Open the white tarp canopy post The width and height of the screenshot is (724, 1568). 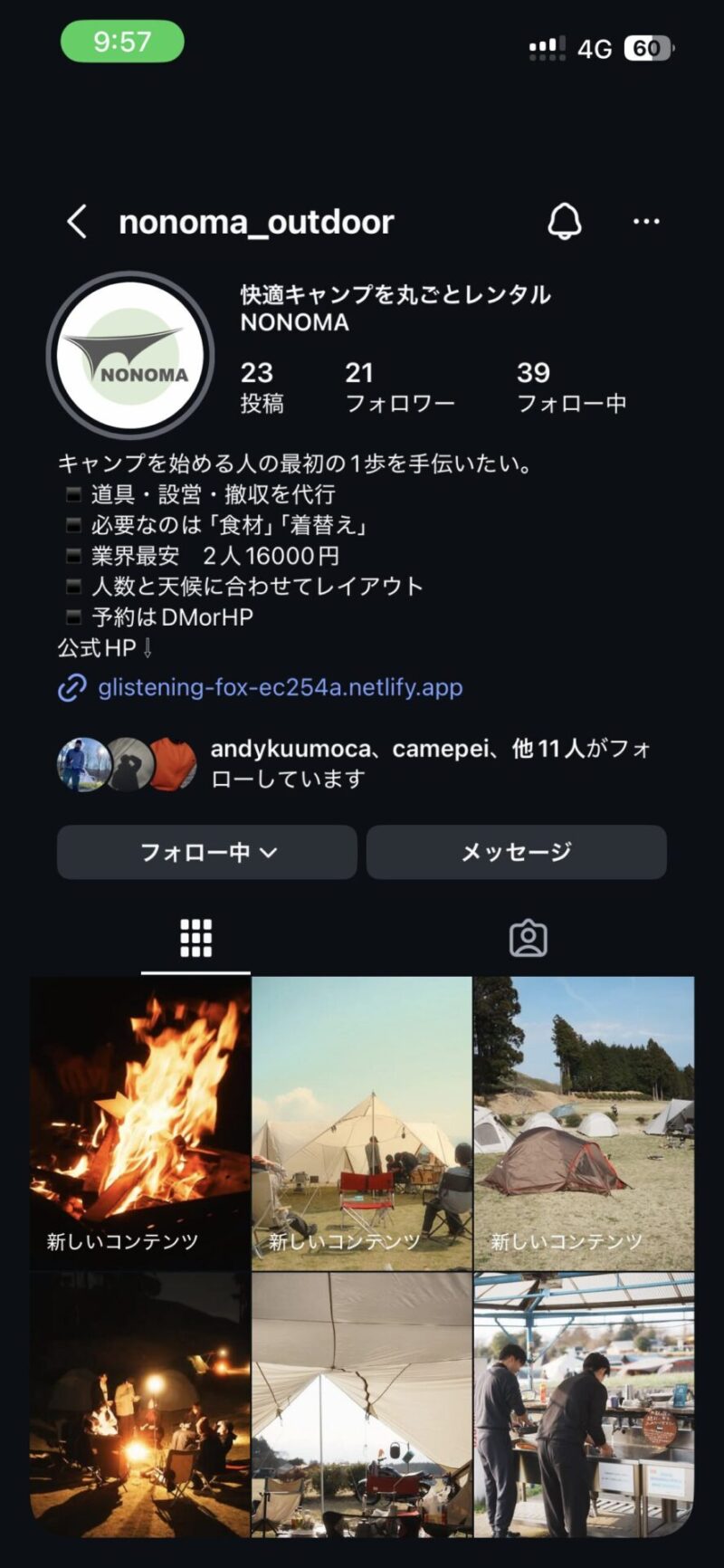pyautogui.click(x=362, y=1405)
